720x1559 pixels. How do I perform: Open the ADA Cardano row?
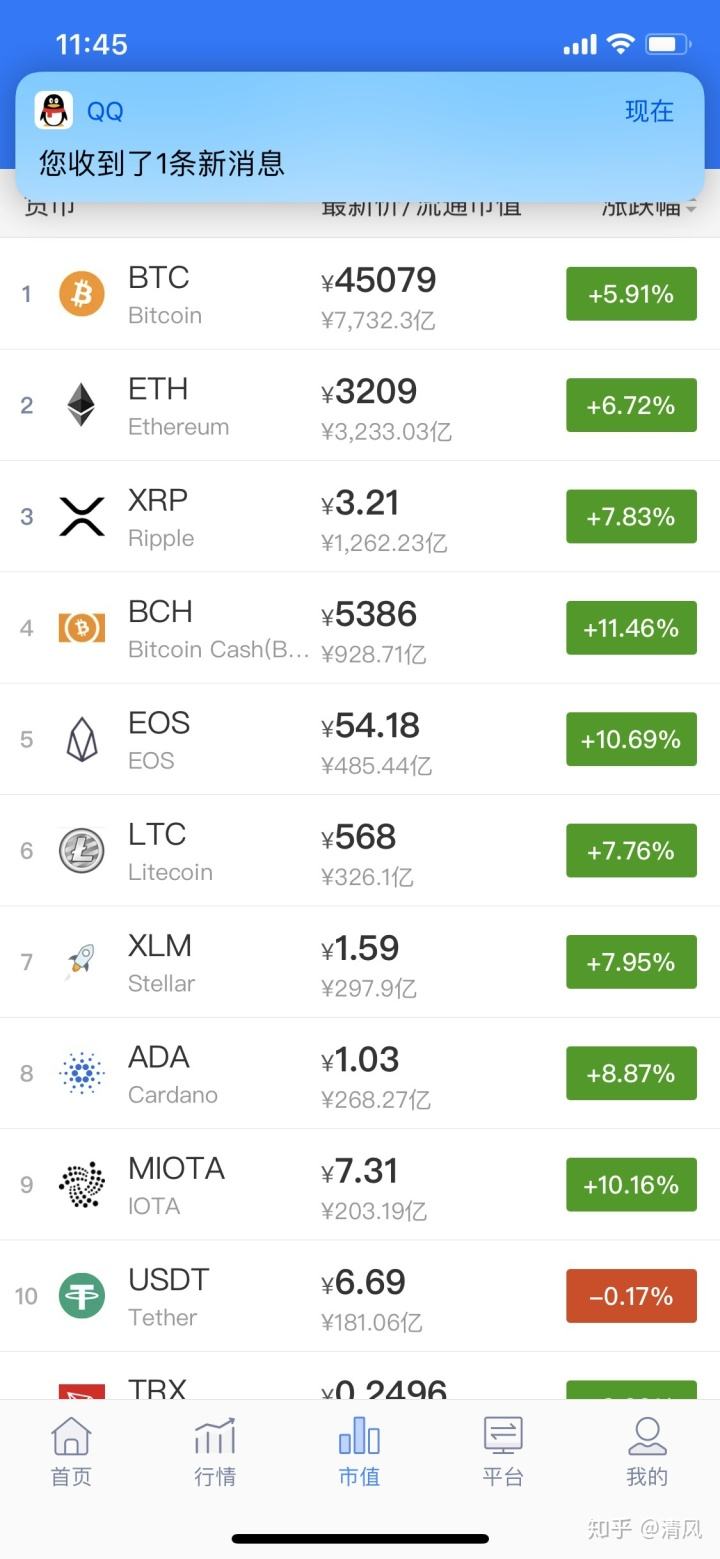point(360,1074)
